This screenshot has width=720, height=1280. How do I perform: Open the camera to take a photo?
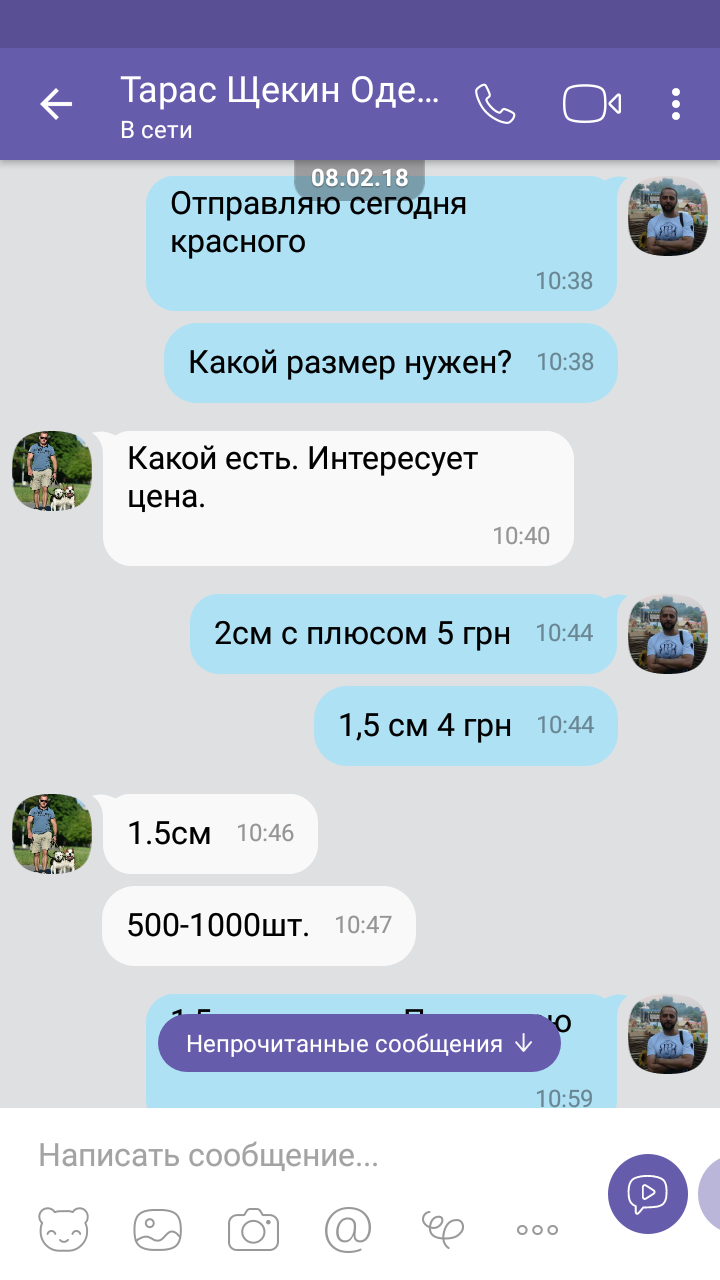pyautogui.click(x=253, y=1229)
